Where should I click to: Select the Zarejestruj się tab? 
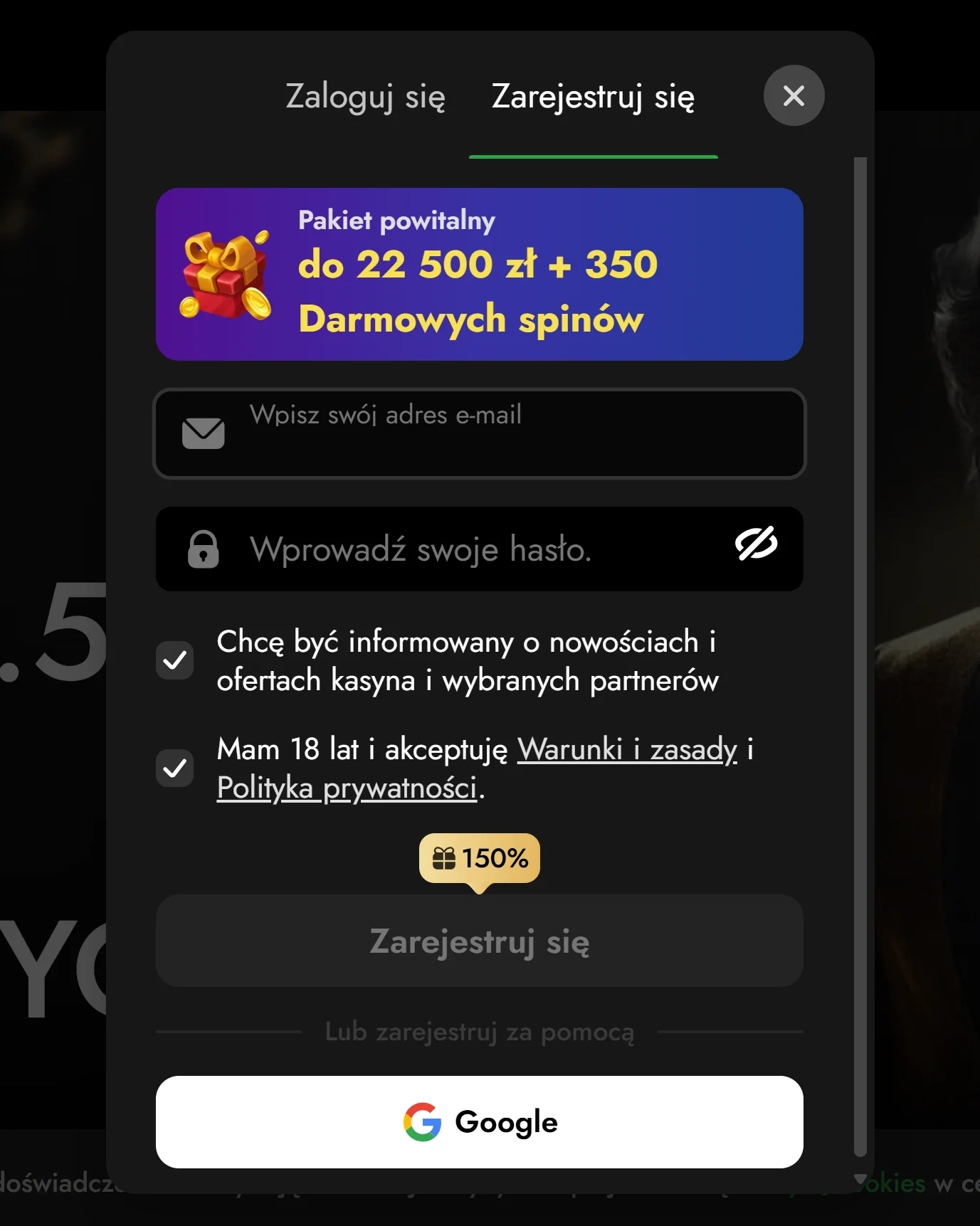[x=593, y=97]
